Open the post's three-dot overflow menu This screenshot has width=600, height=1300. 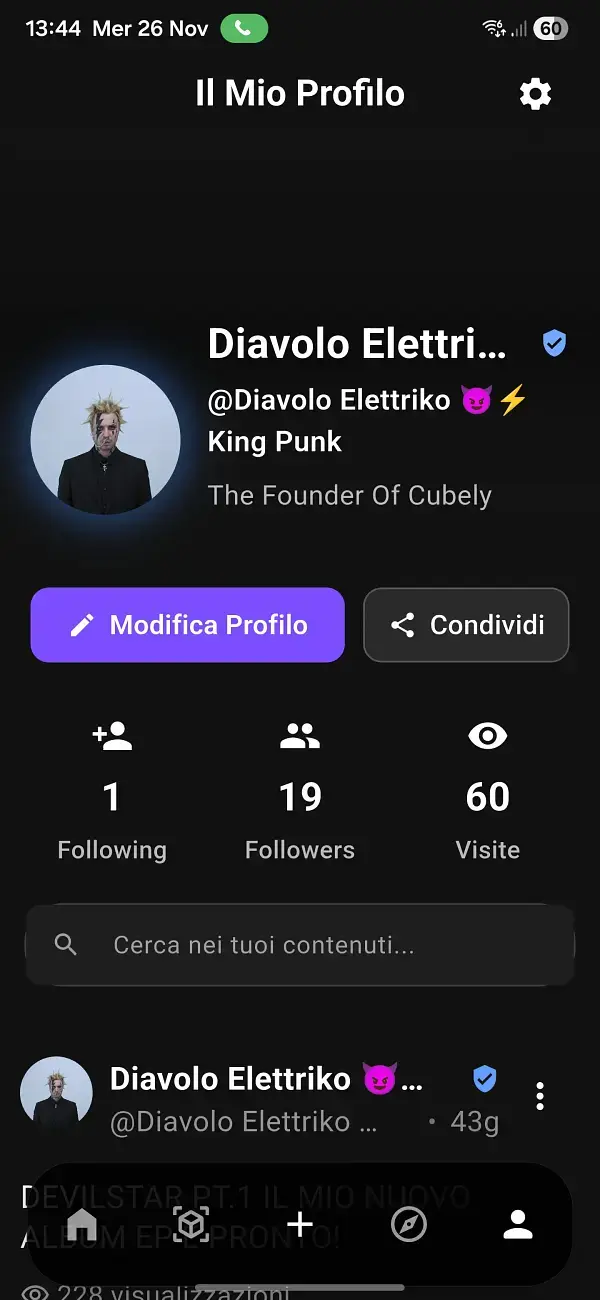pyautogui.click(x=540, y=1096)
